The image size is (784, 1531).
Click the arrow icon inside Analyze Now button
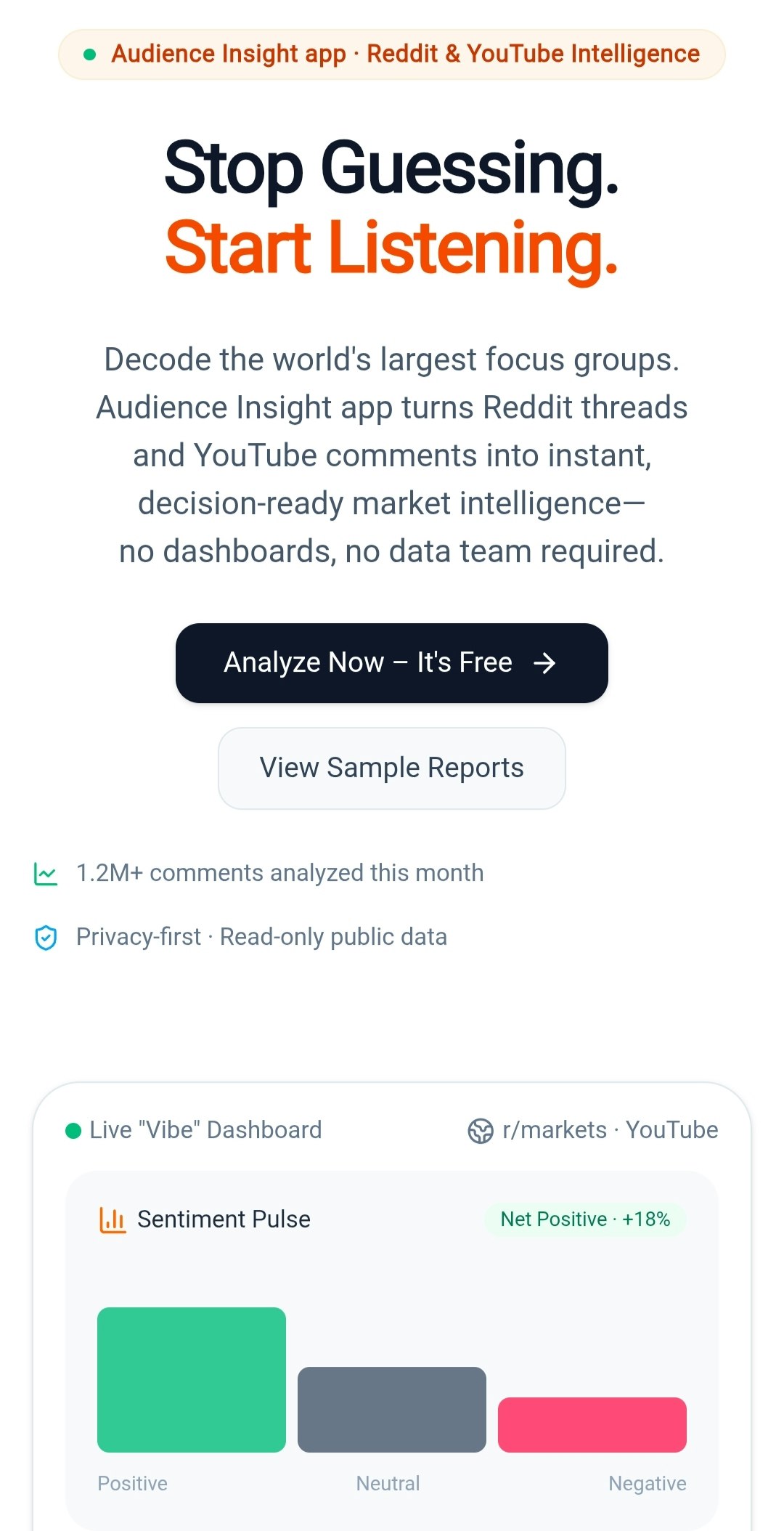click(545, 662)
